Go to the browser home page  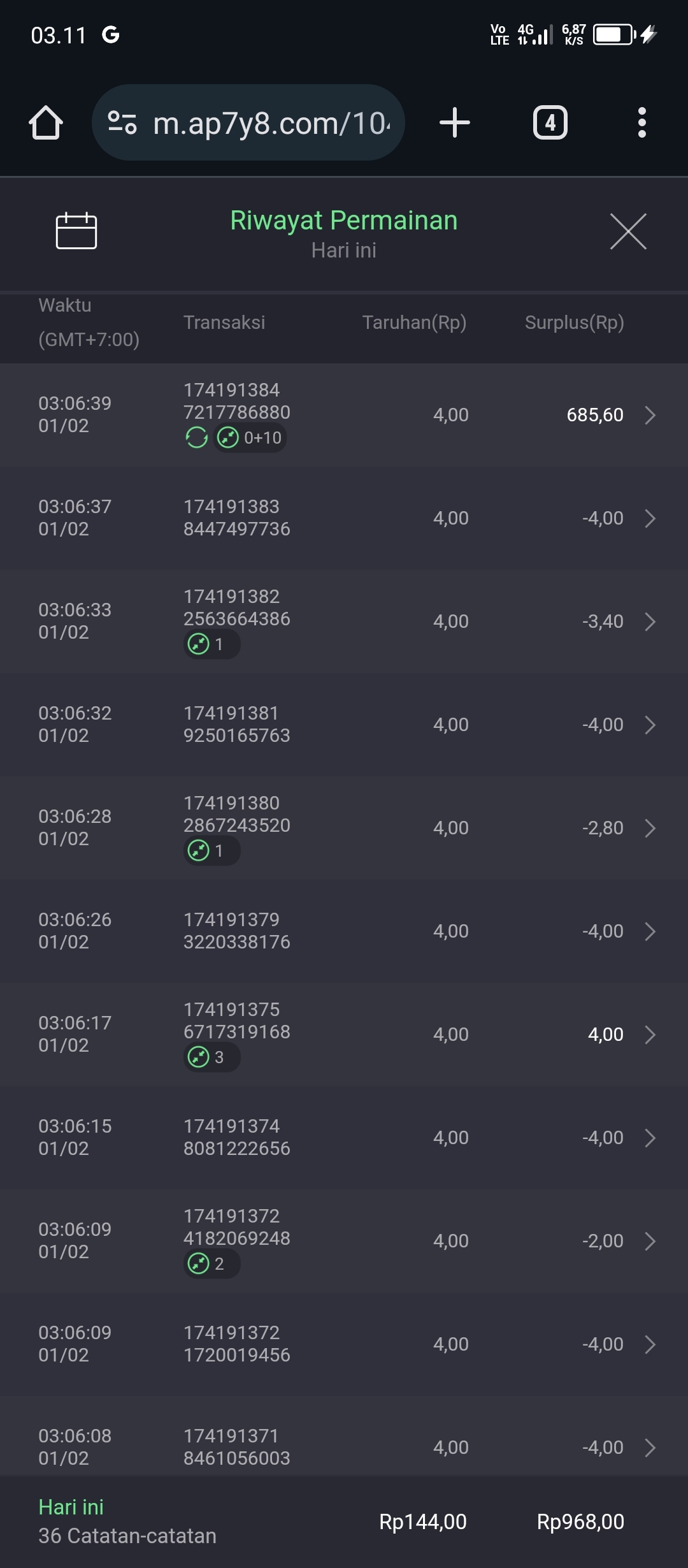46,122
